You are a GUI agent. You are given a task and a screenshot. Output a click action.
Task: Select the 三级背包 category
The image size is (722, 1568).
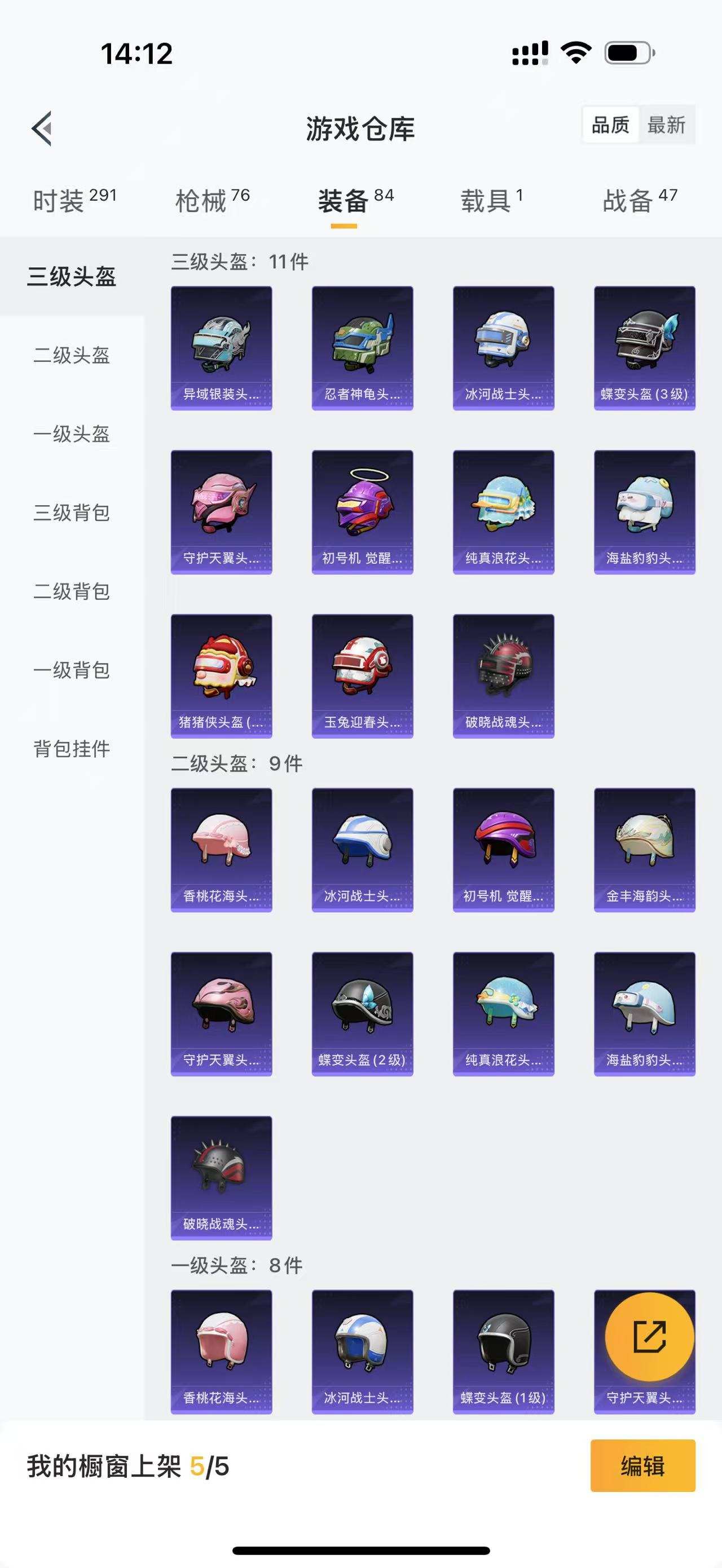coord(71,513)
